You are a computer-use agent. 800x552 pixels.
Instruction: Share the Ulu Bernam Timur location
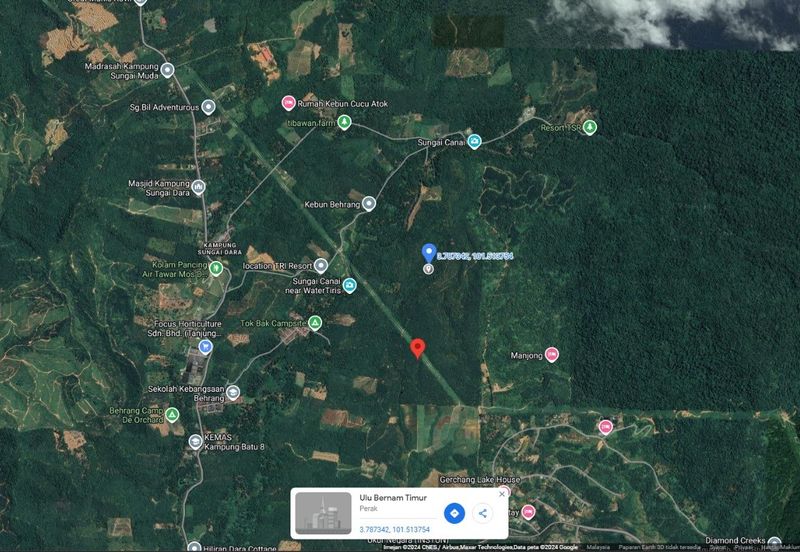(x=482, y=513)
